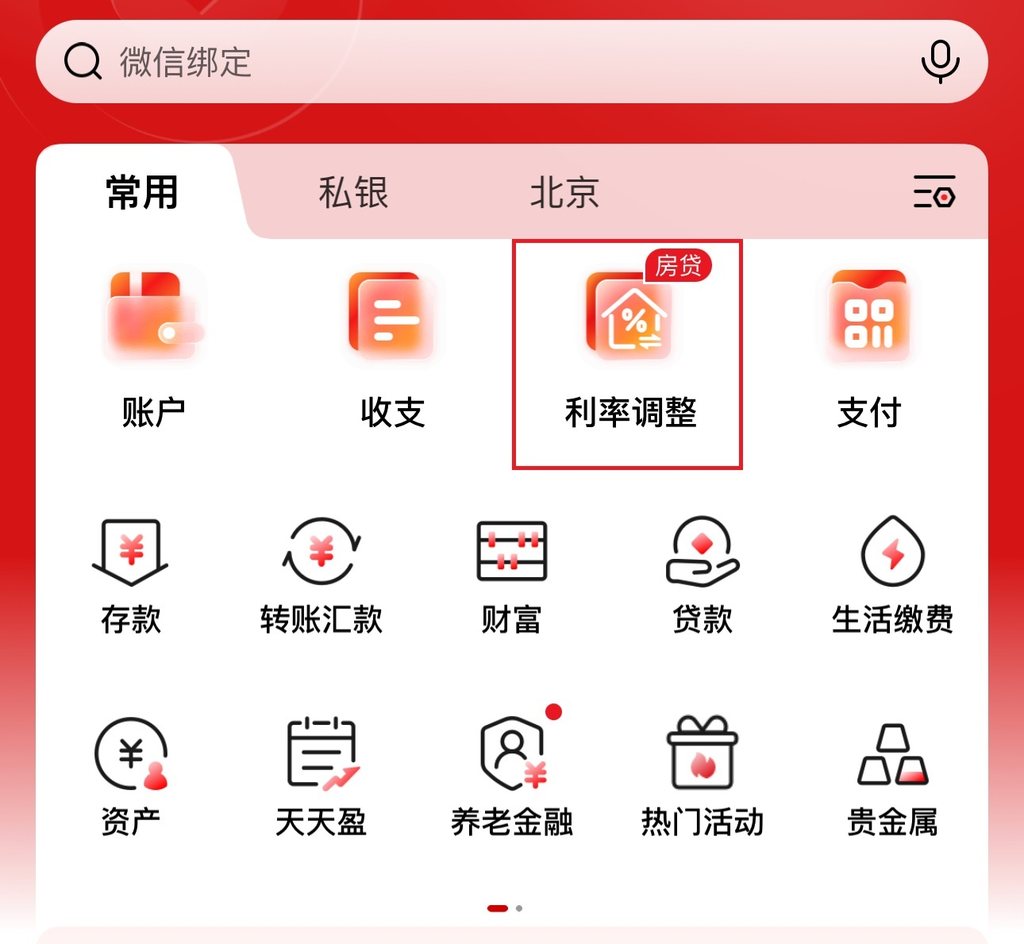Viewport: 1024px width, 944px height.
Task: Switch to the 北京 tab
Action: click(564, 192)
